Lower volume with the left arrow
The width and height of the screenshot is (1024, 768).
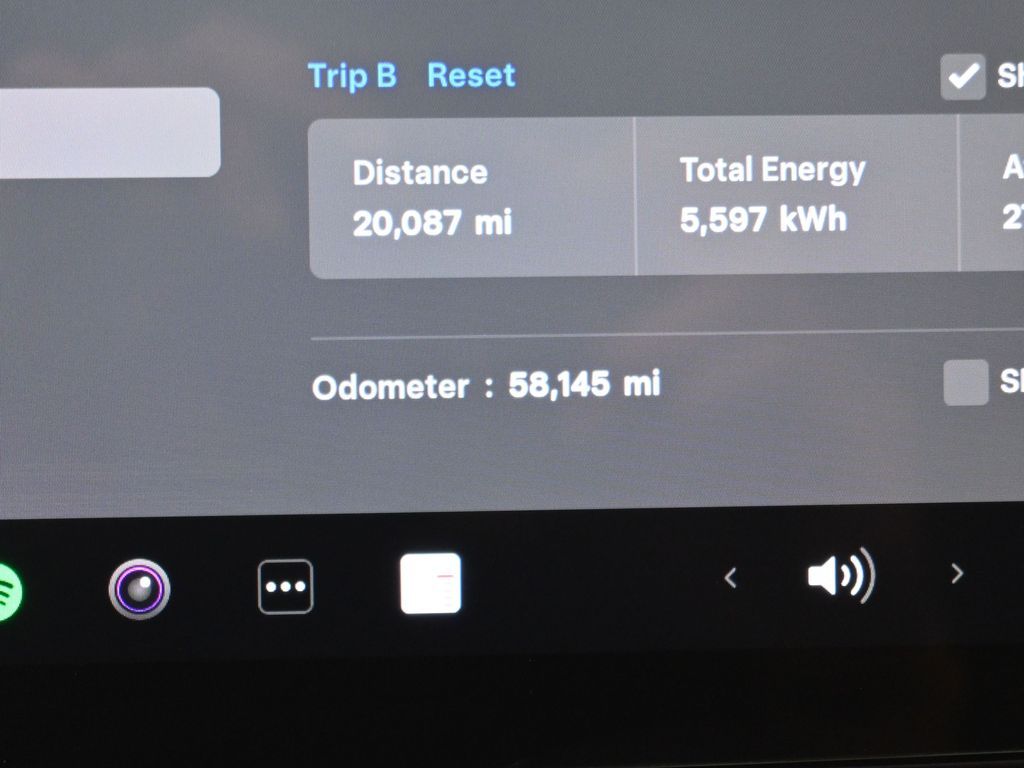(x=731, y=577)
